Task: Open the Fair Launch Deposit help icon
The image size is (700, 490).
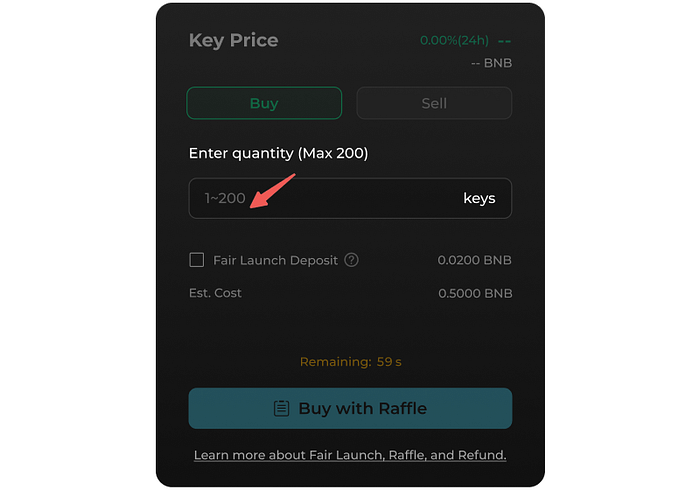Action: point(351,260)
